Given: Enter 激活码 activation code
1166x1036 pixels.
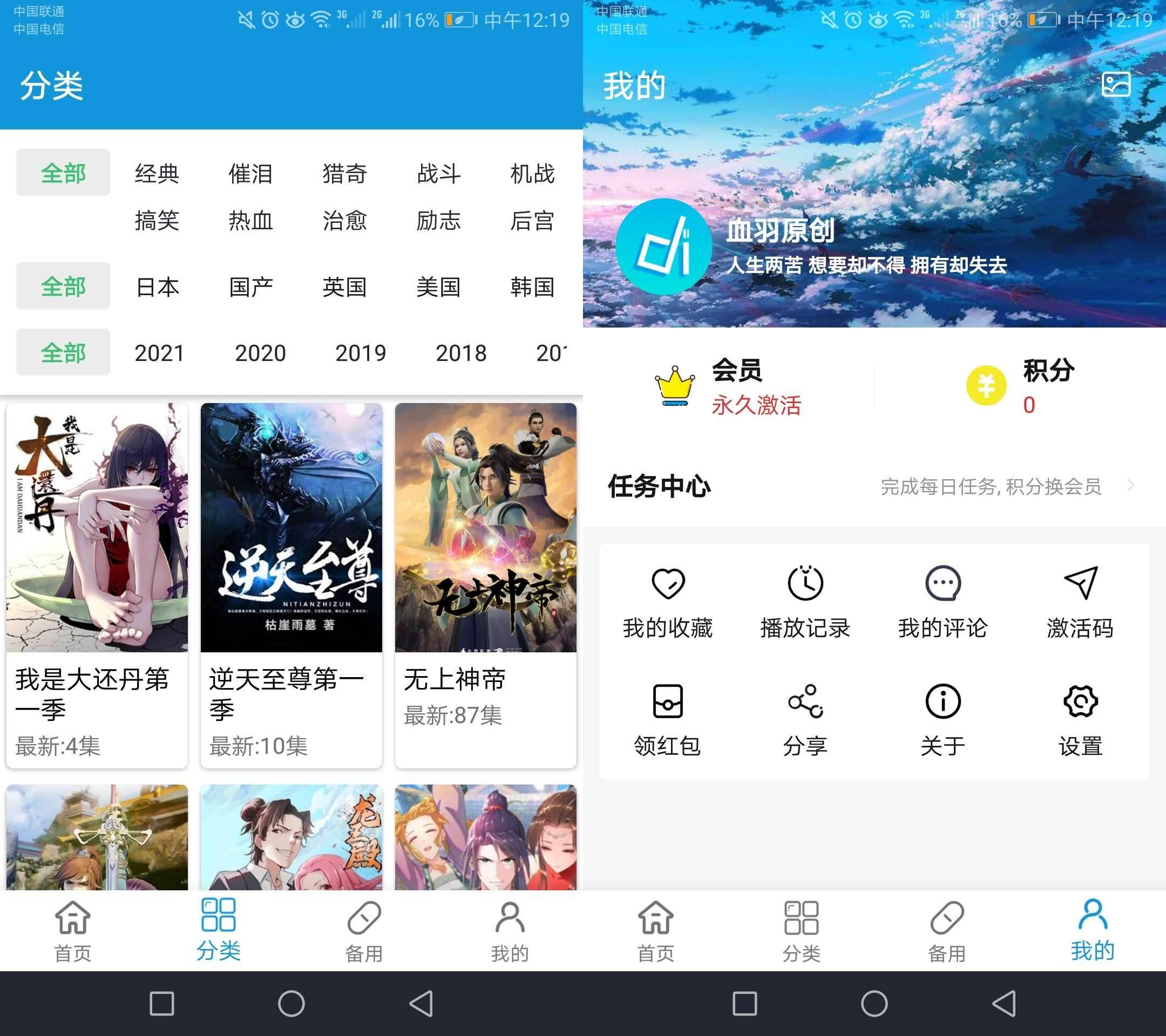Looking at the screenshot, I should (1080, 602).
